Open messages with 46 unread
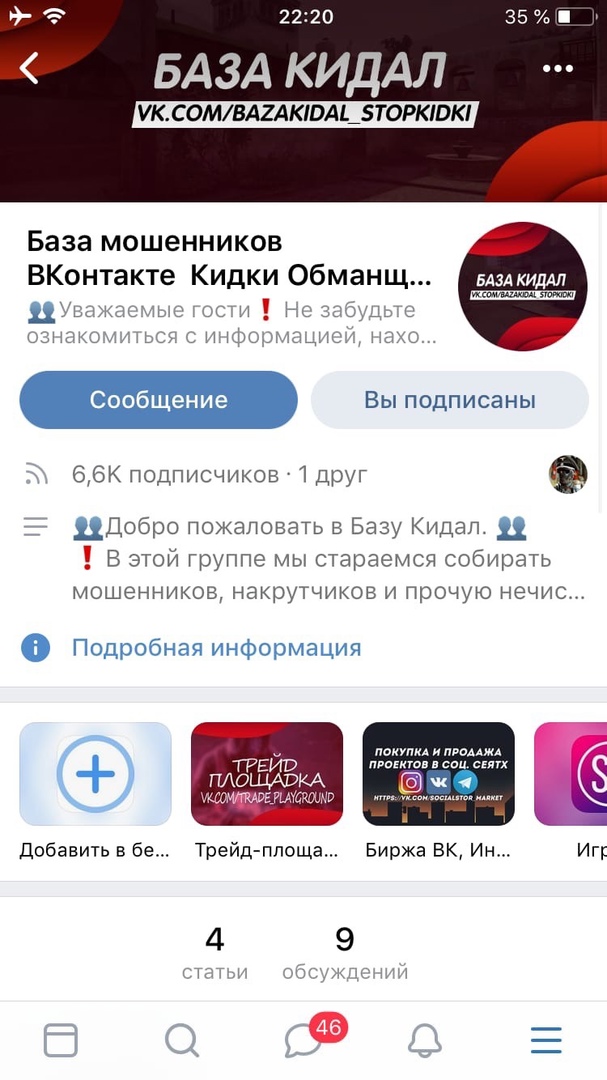Screen dimensions: 607x1080 [304, 1041]
